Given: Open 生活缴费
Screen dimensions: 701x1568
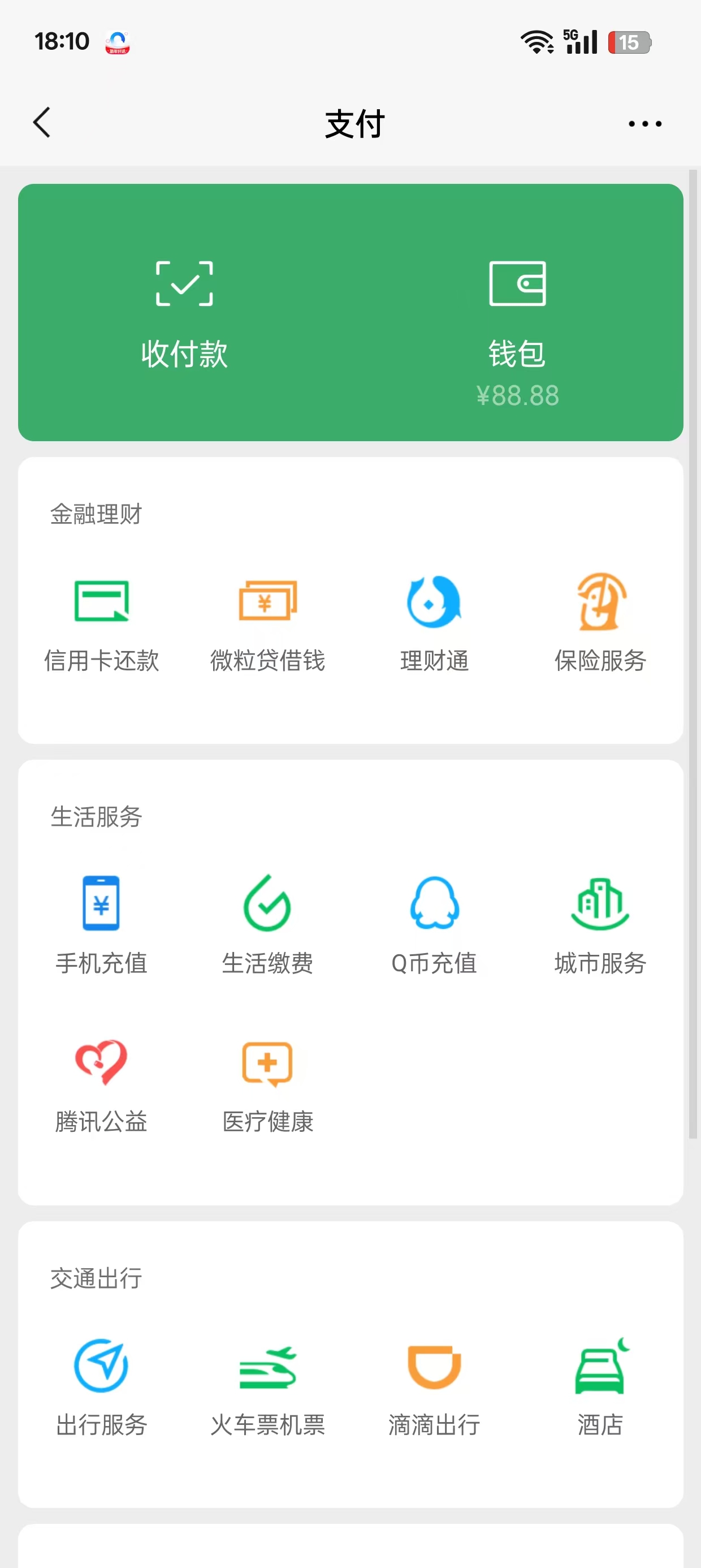Looking at the screenshot, I should point(268,925).
